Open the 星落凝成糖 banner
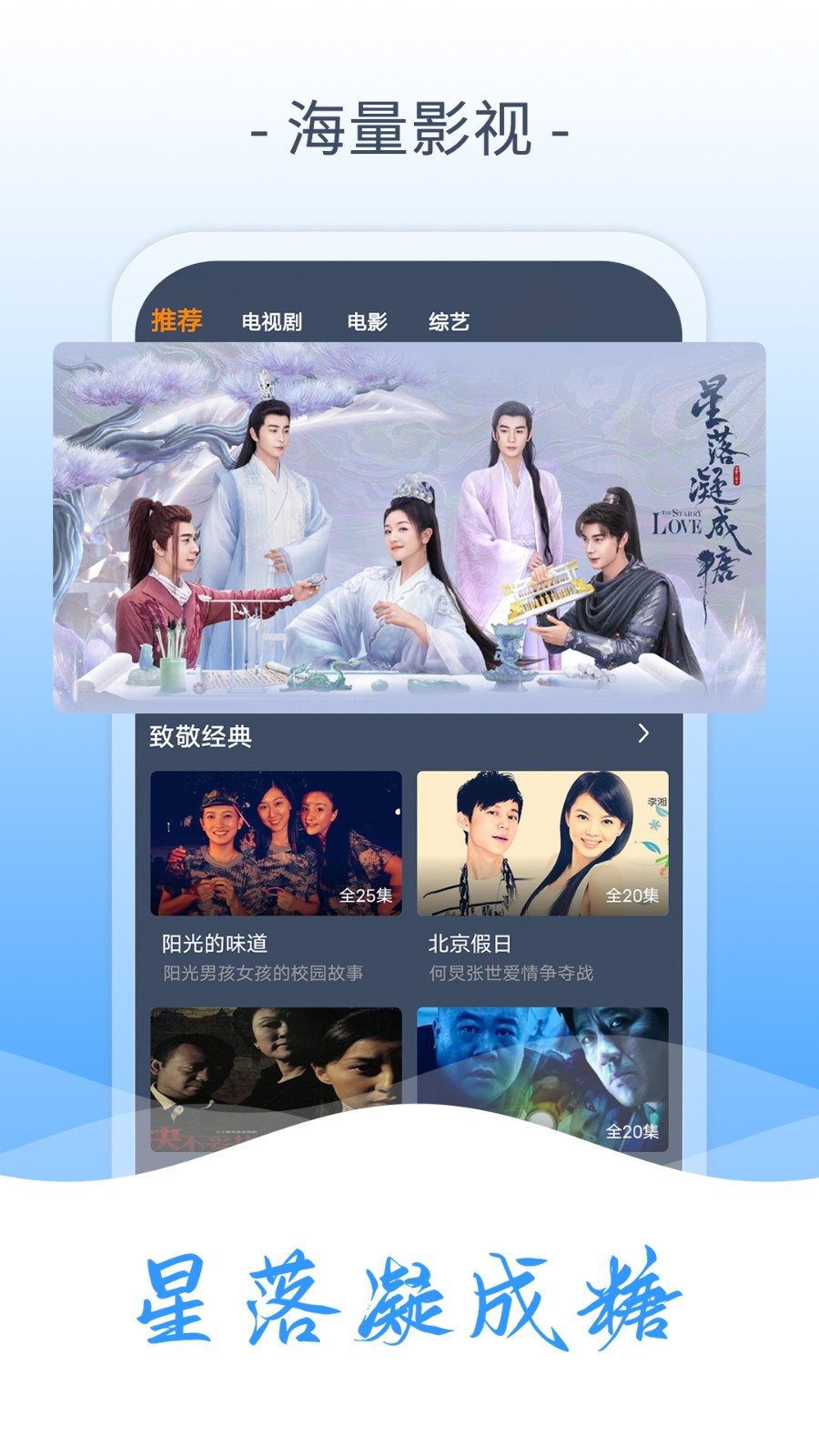Image resolution: width=819 pixels, height=1456 pixels. (409, 523)
